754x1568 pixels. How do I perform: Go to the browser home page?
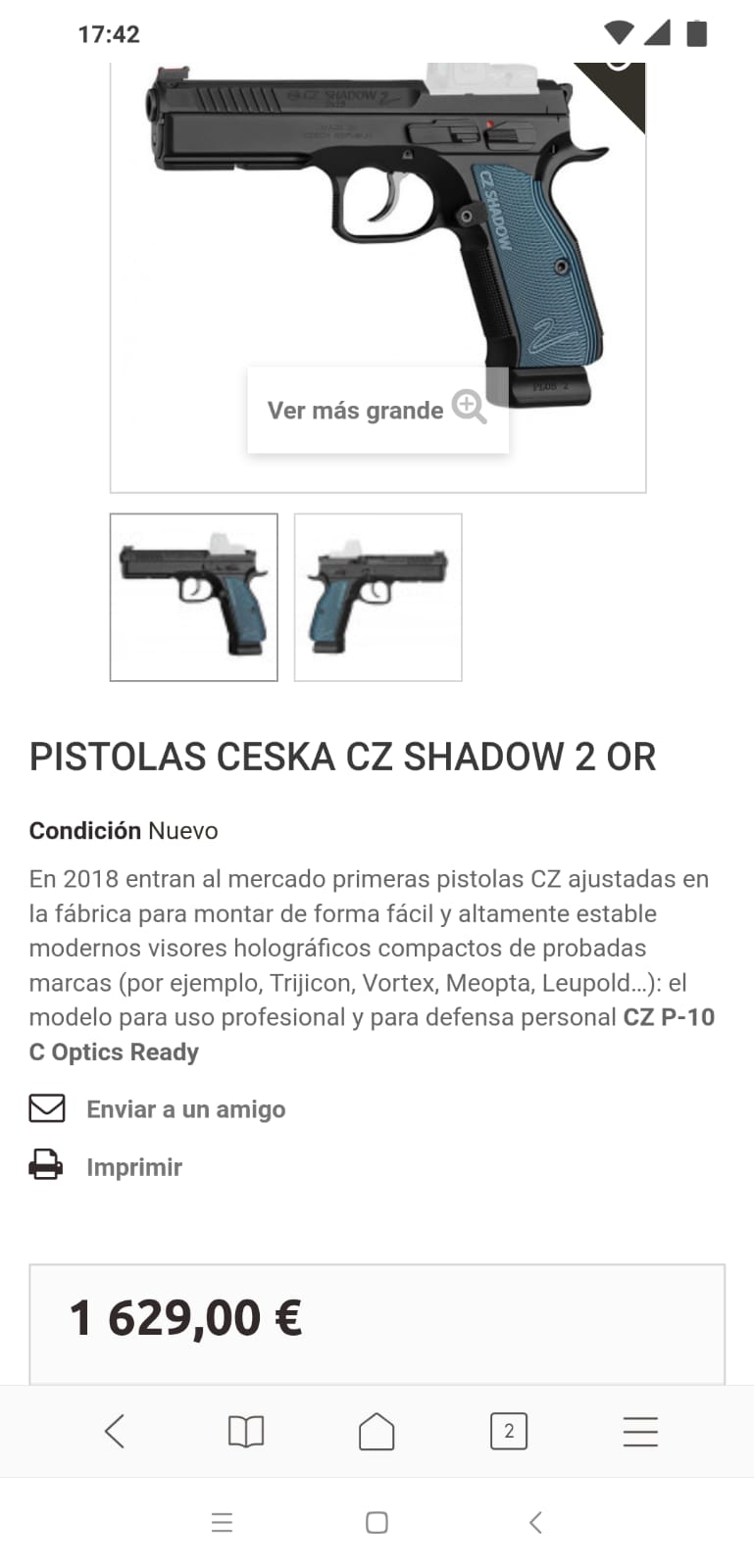377,1432
